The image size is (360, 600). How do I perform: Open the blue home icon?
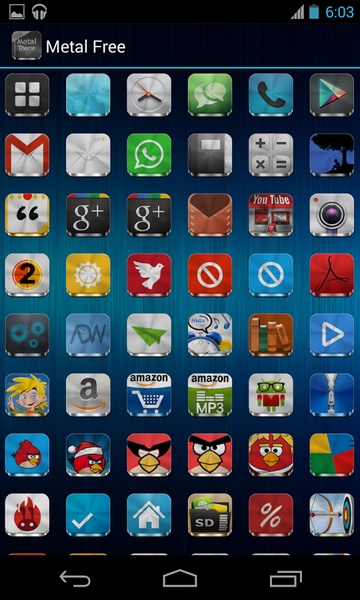pyautogui.click(x=149, y=515)
